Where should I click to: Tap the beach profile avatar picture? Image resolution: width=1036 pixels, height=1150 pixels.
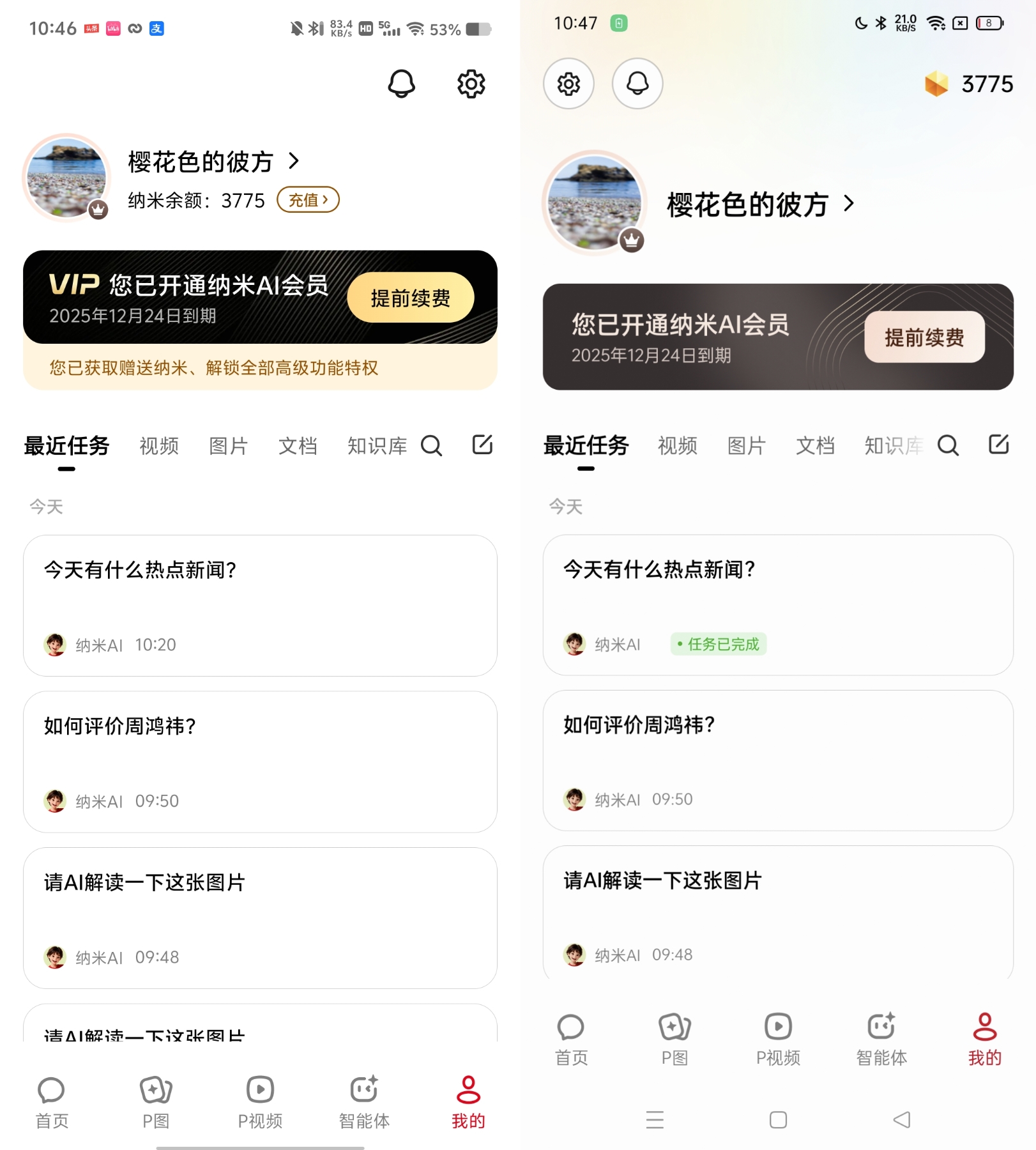click(x=66, y=177)
